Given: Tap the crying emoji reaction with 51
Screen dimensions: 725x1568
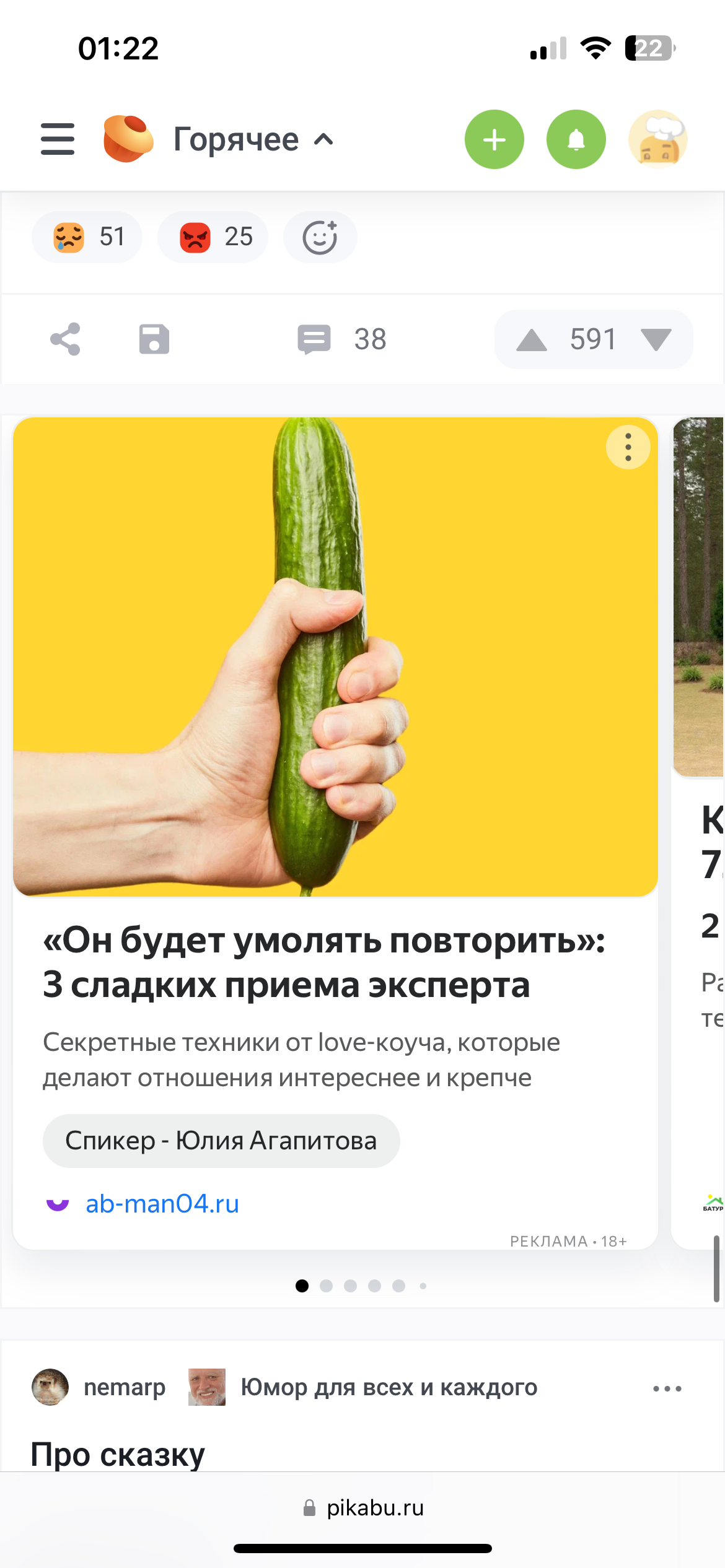Looking at the screenshot, I should click(x=87, y=237).
